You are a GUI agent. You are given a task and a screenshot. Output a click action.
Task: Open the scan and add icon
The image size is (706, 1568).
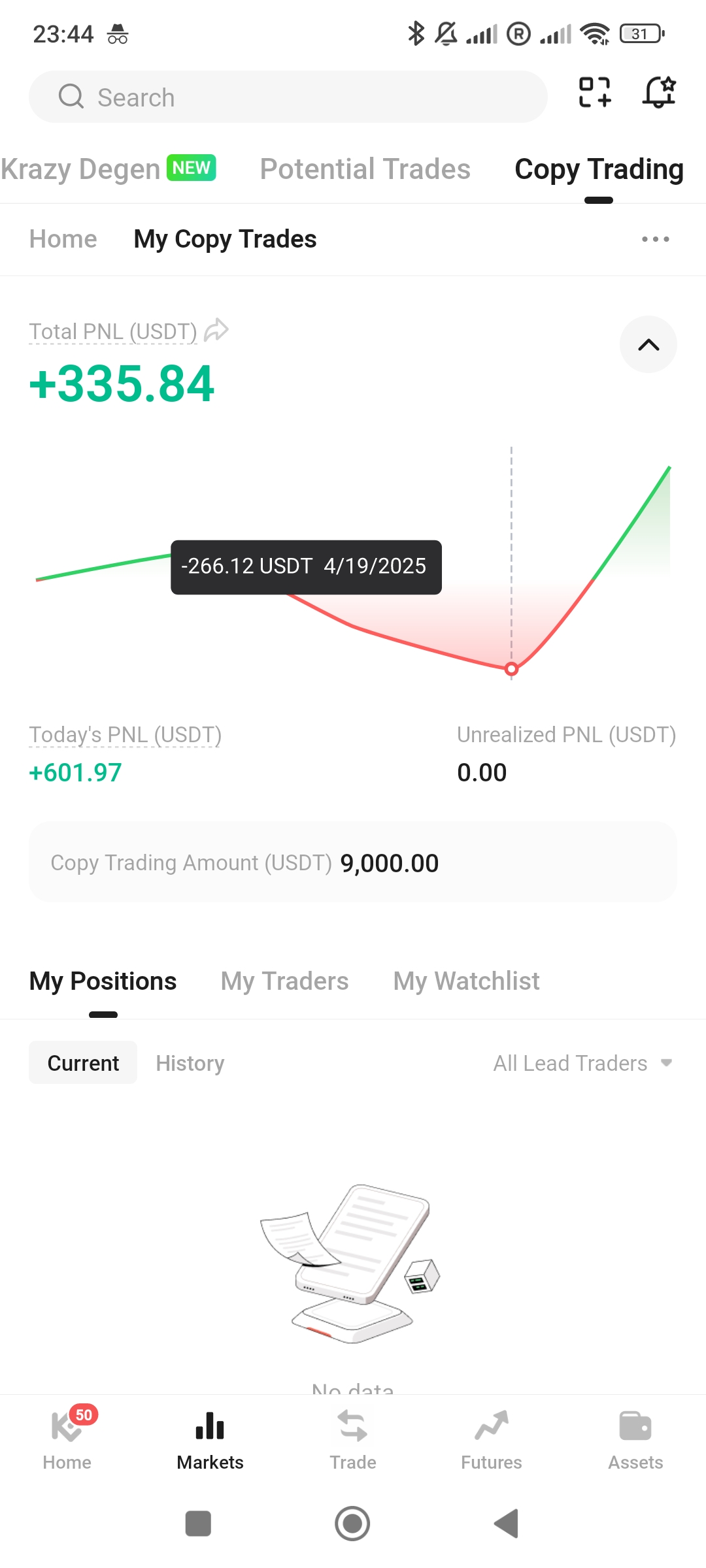(x=595, y=92)
